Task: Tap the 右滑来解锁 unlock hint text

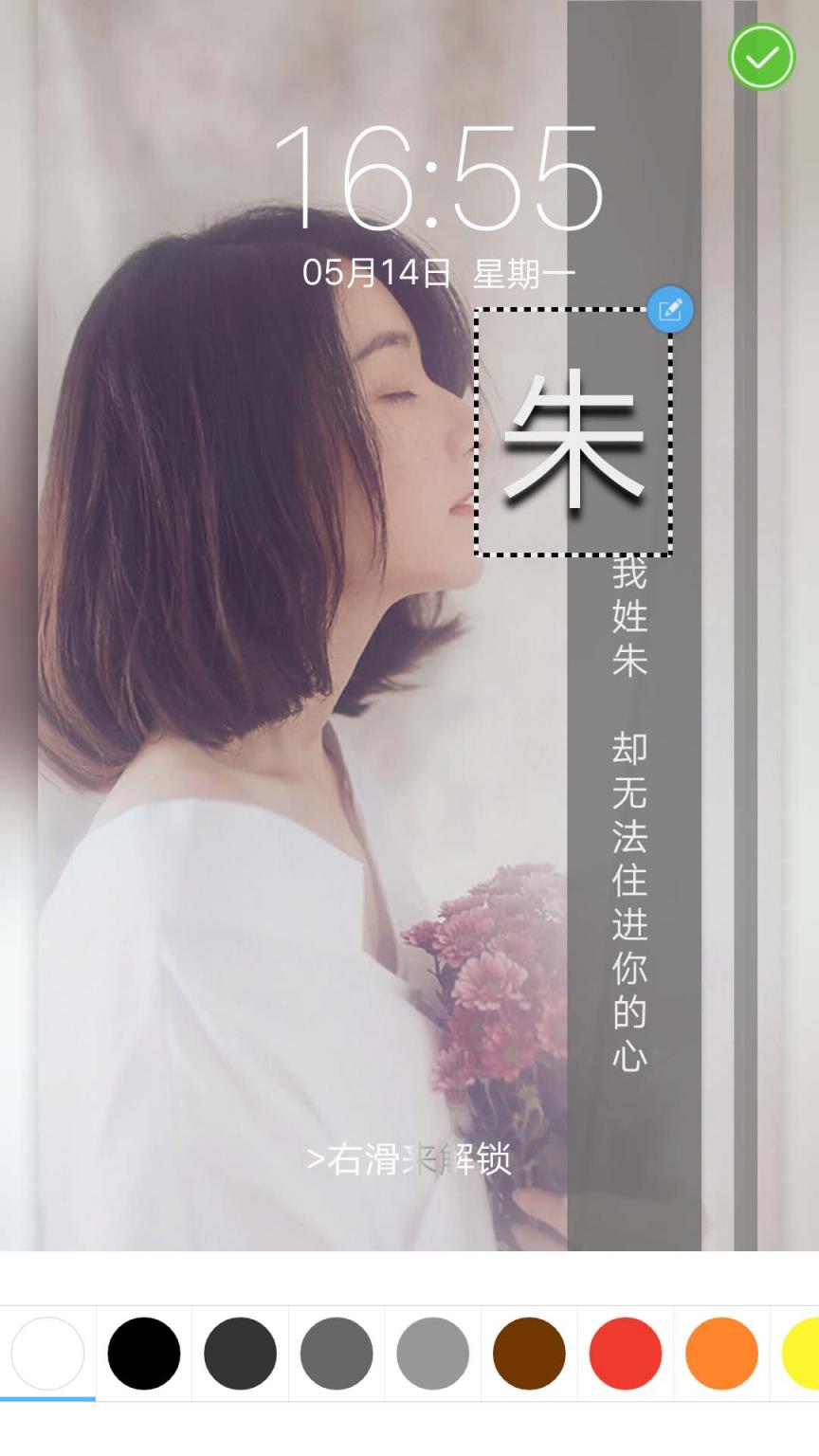Action: coord(409,1156)
